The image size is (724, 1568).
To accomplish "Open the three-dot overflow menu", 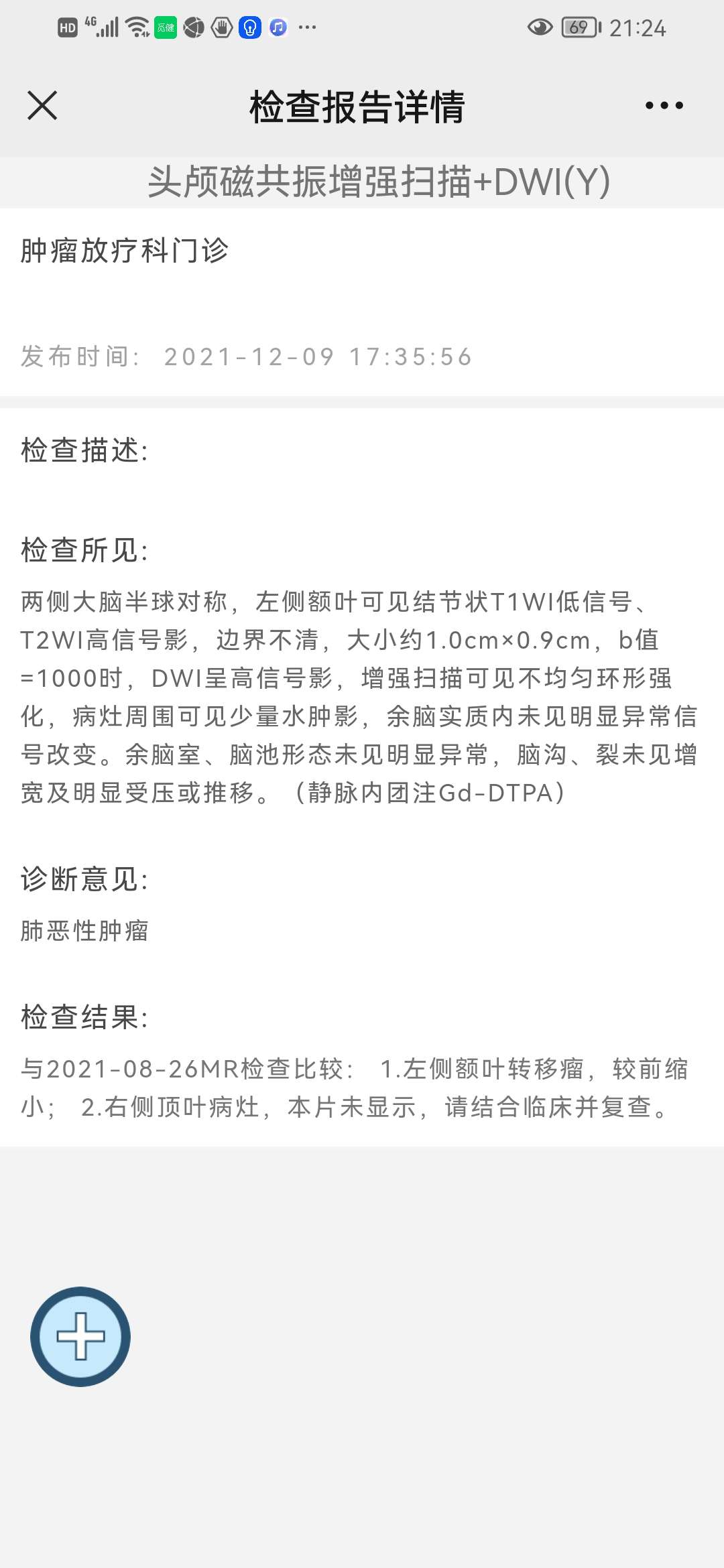I will pos(664,106).
